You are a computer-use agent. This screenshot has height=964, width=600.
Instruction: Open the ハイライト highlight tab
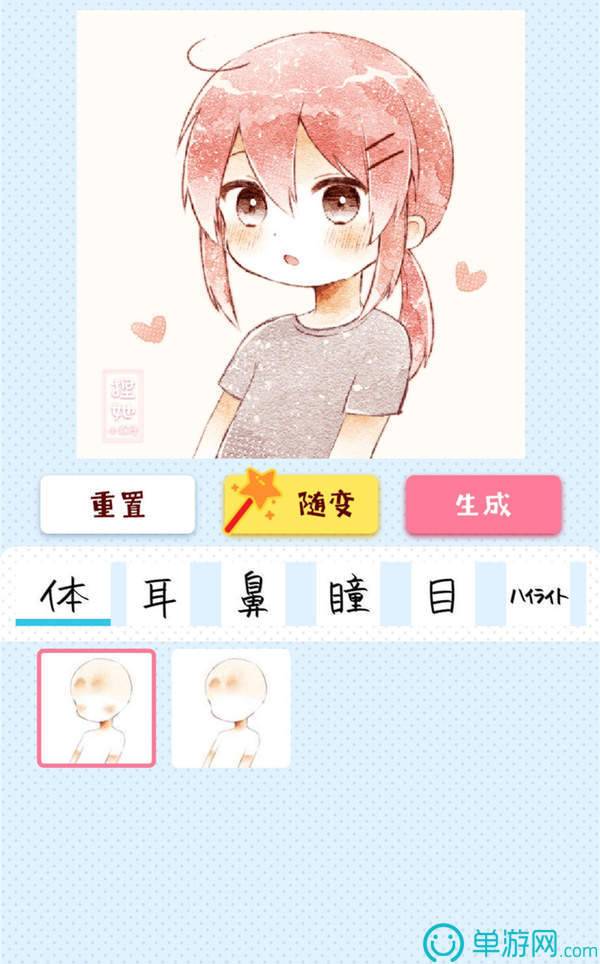538,596
